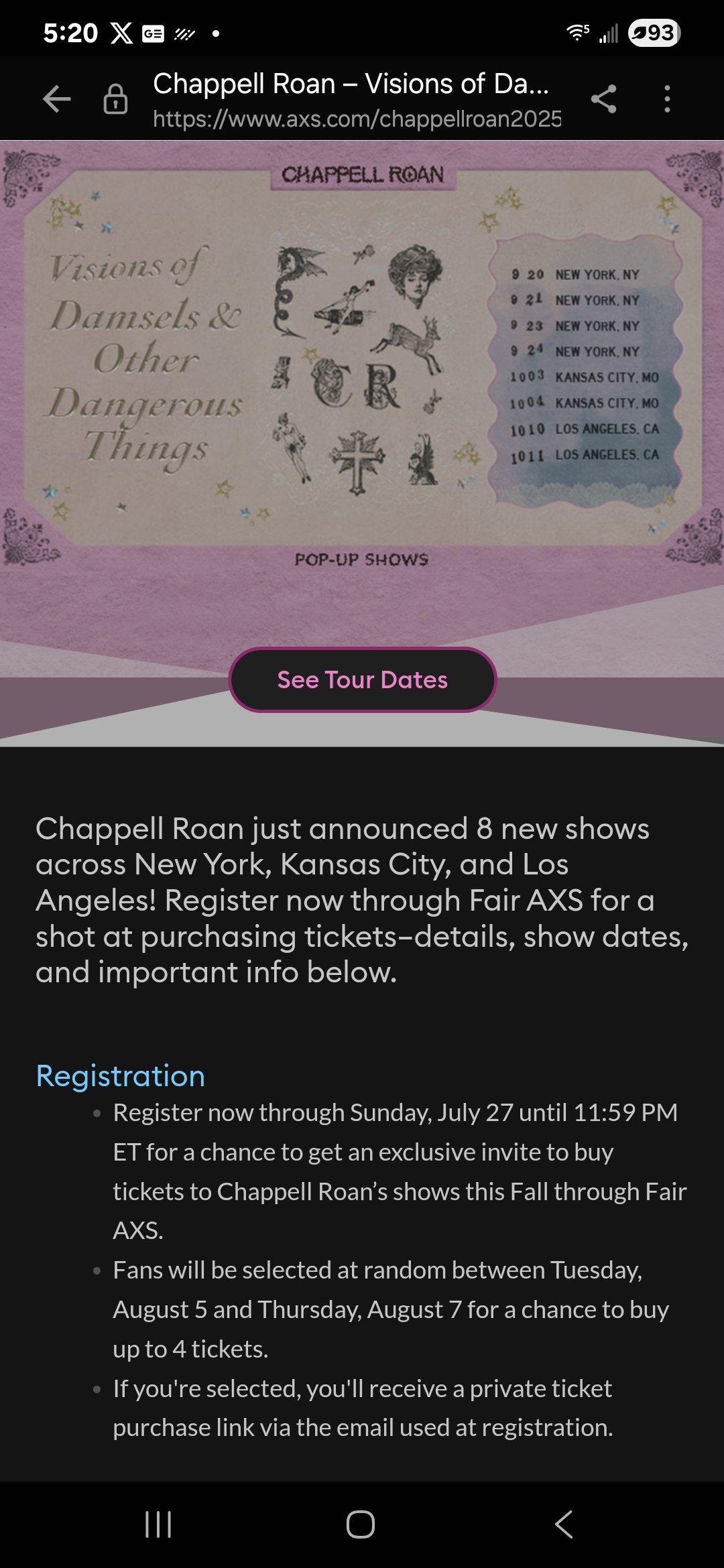Open recent apps from navigation bar

158,1524
